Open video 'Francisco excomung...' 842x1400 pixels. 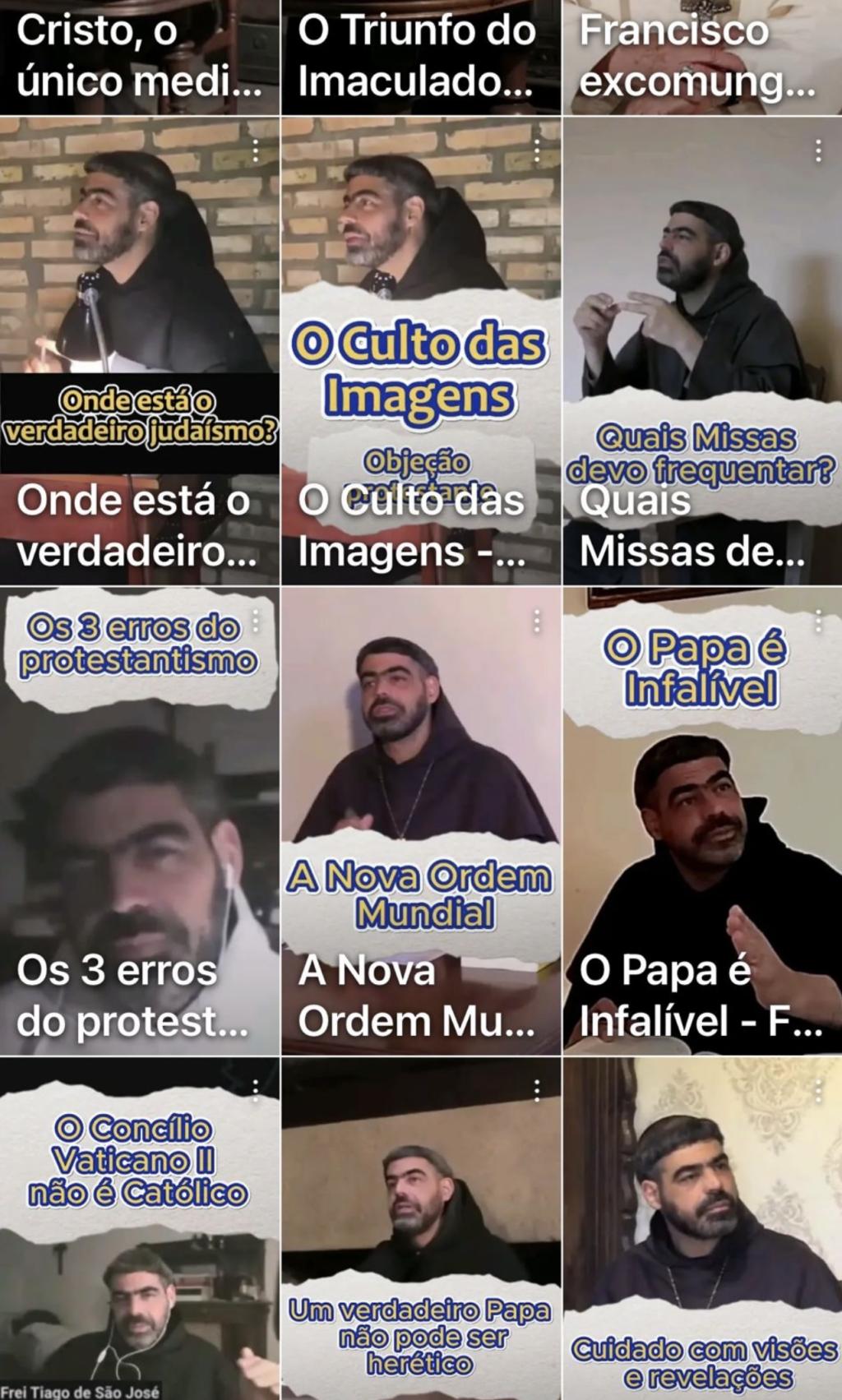701,56
